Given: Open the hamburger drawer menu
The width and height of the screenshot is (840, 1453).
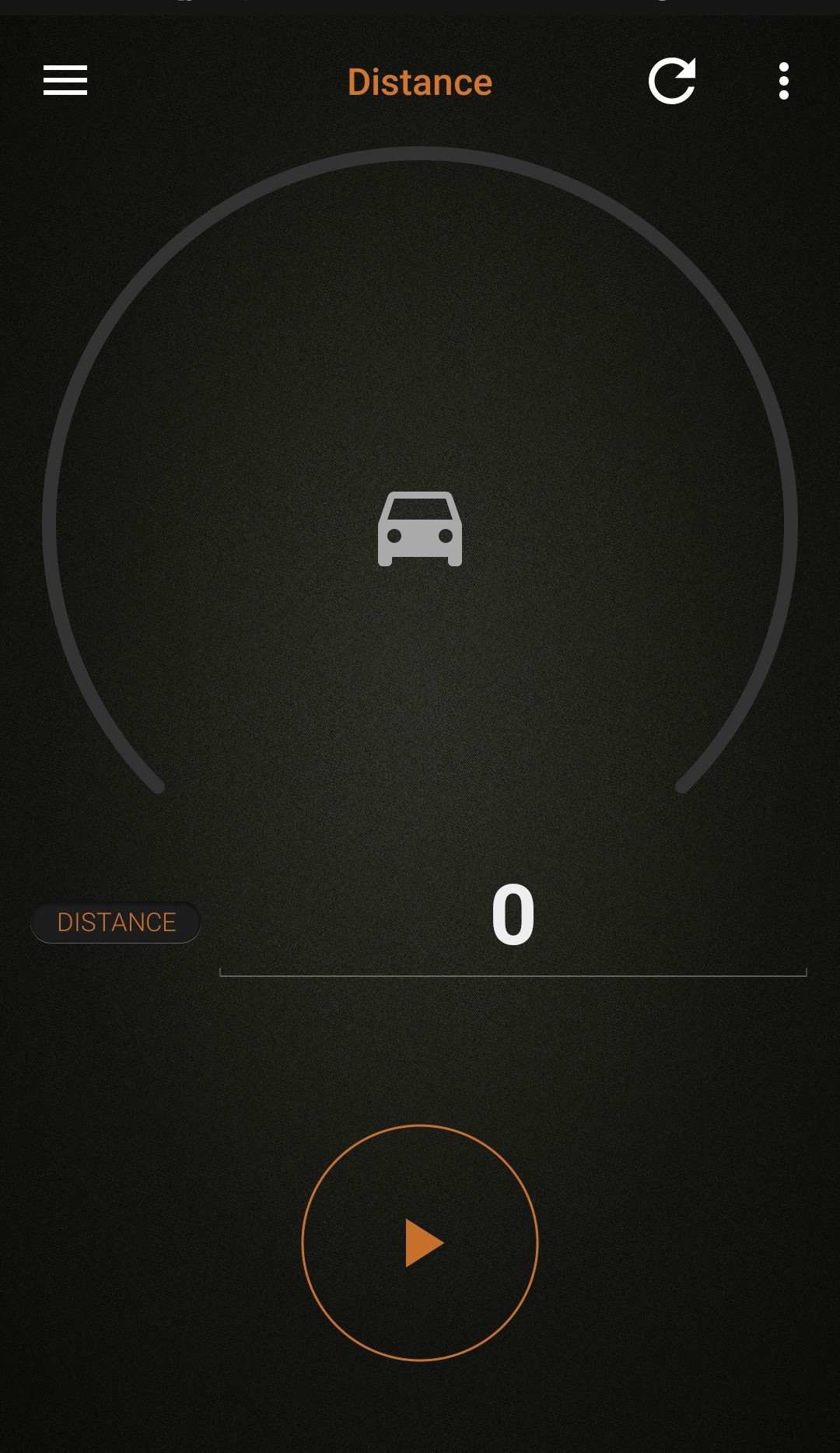Looking at the screenshot, I should pyautogui.click(x=65, y=81).
